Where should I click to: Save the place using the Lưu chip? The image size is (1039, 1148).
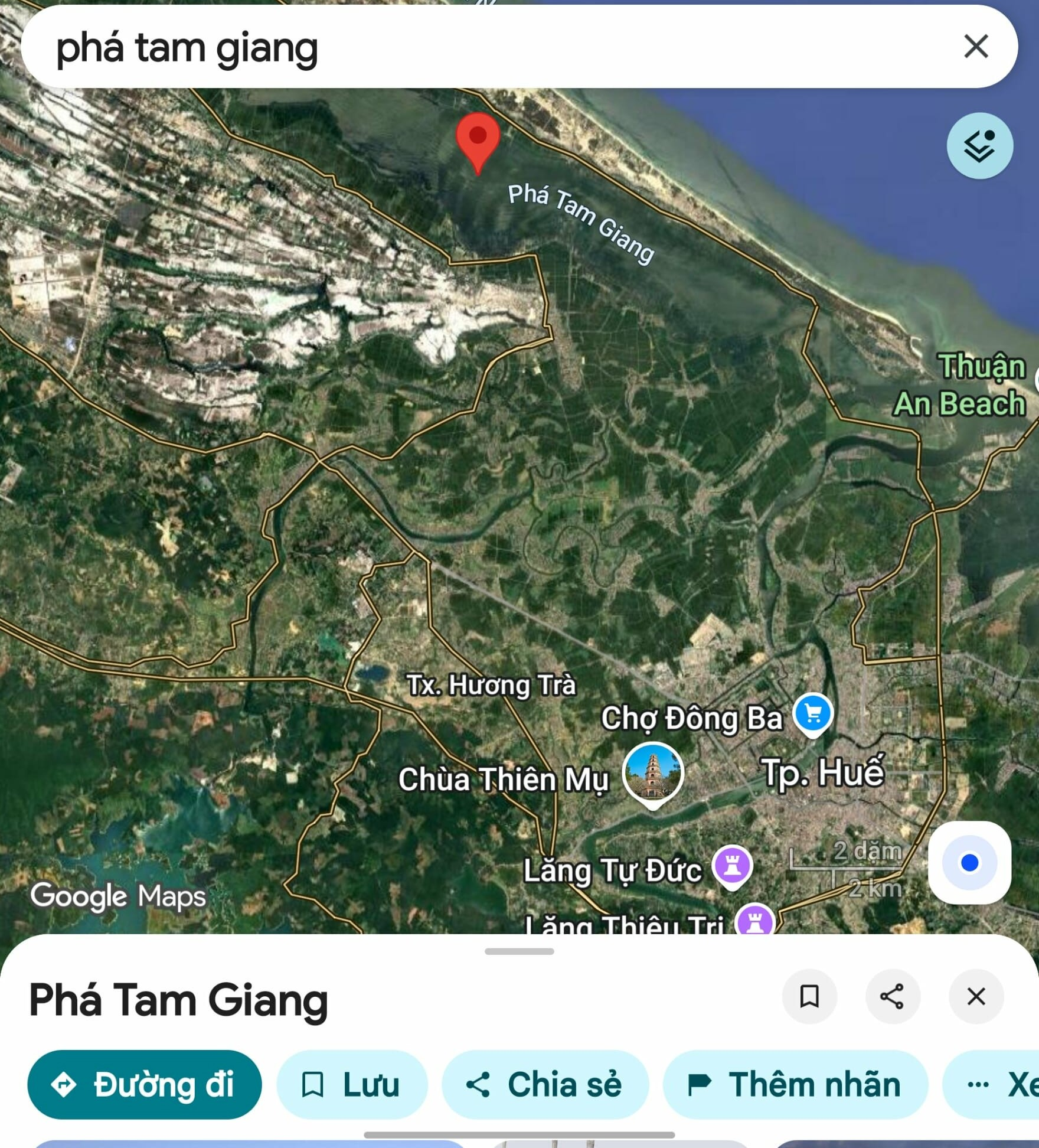(352, 1084)
